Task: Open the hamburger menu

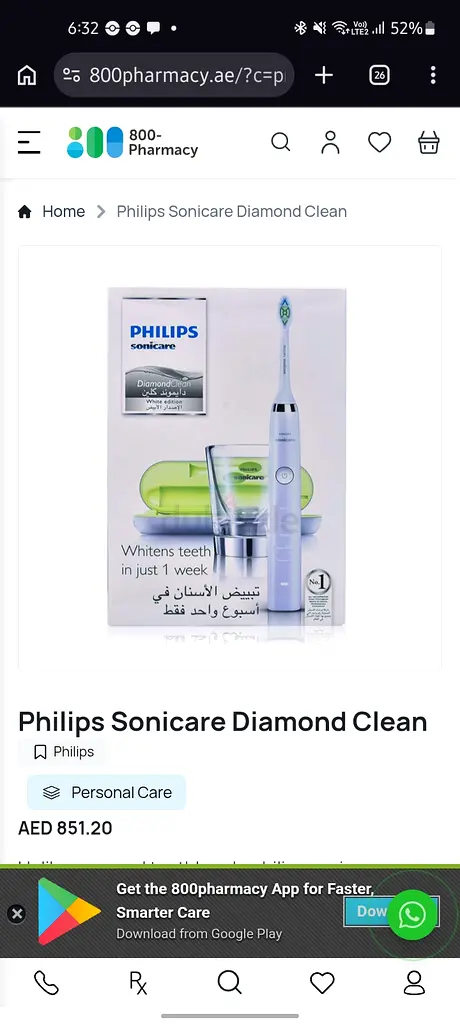Action: [29, 142]
